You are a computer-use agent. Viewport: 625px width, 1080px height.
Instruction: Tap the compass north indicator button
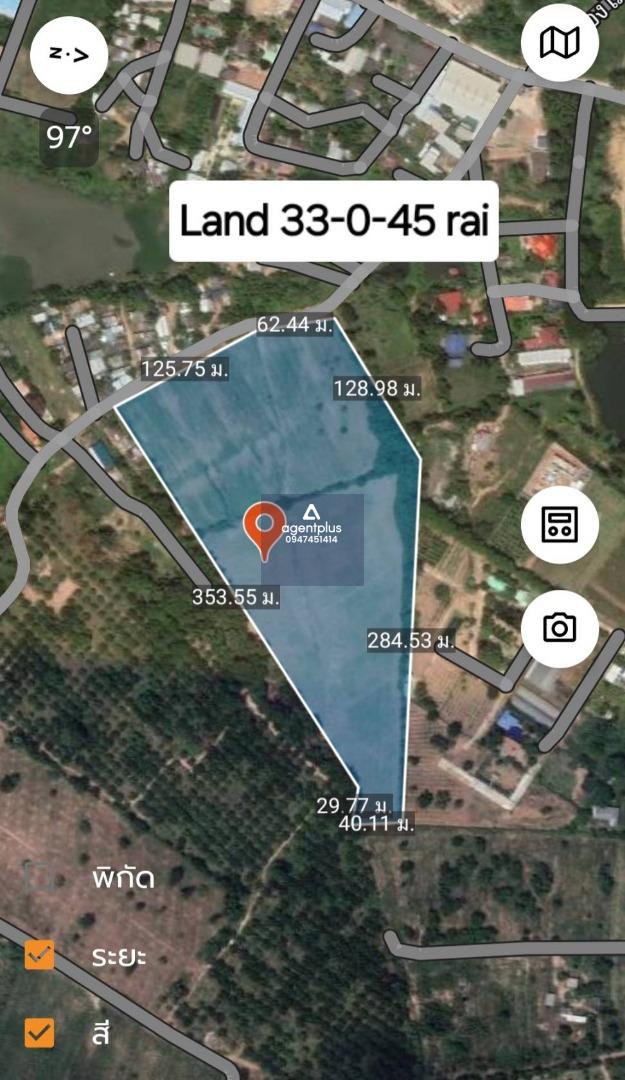click(69, 55)
